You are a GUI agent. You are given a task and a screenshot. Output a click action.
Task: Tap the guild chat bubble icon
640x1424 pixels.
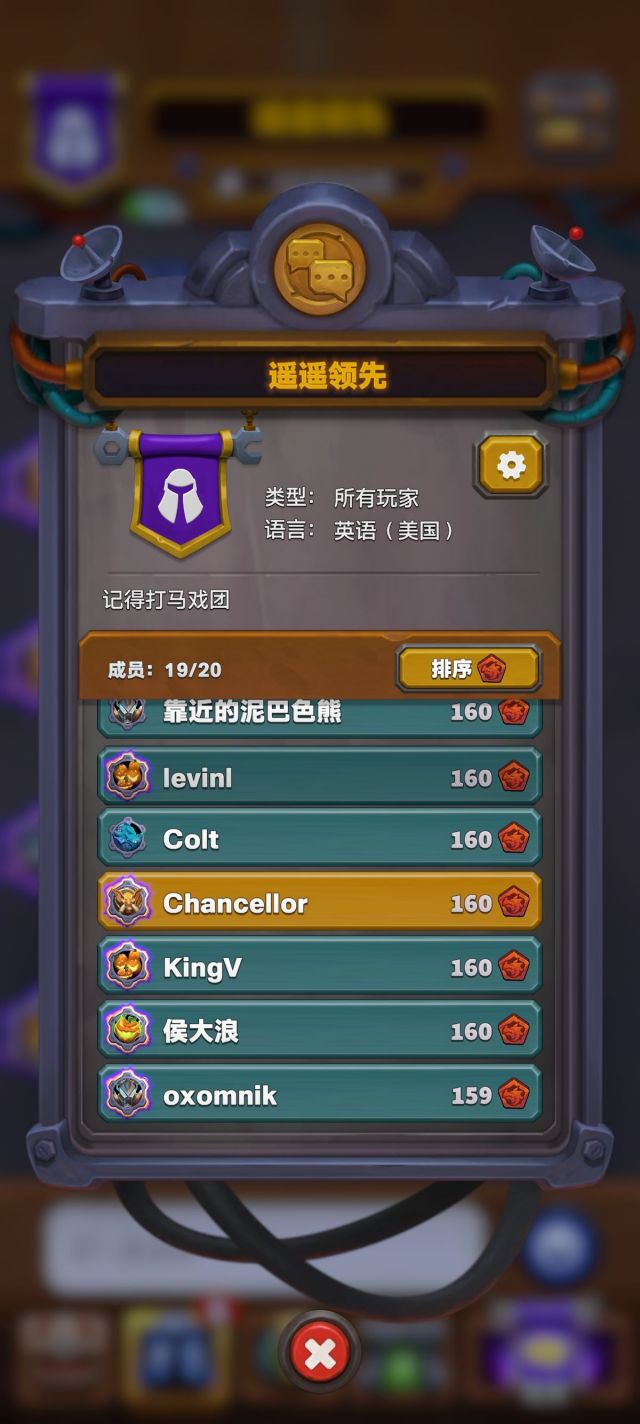click(320, 268)
